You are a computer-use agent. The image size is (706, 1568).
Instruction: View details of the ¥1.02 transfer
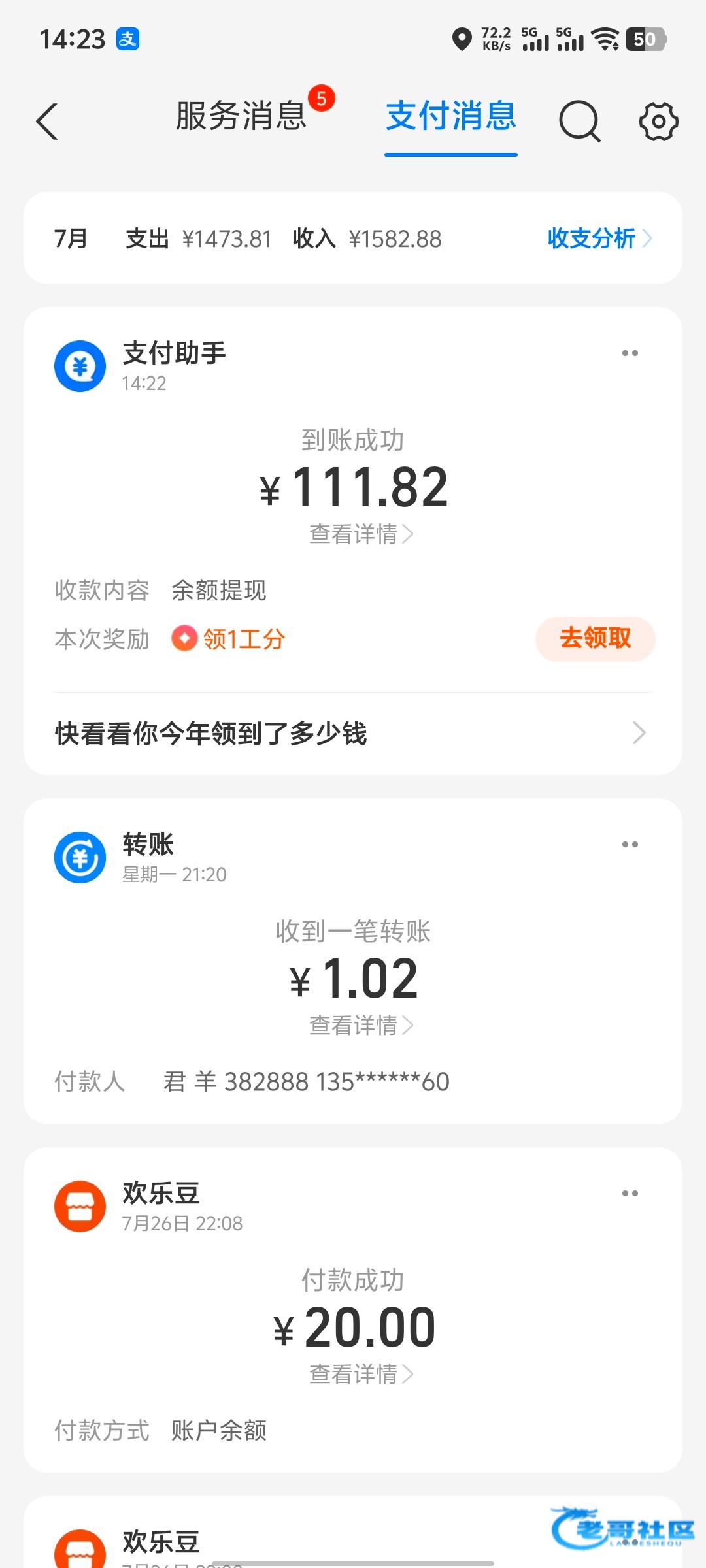(x=361, y=1026)
